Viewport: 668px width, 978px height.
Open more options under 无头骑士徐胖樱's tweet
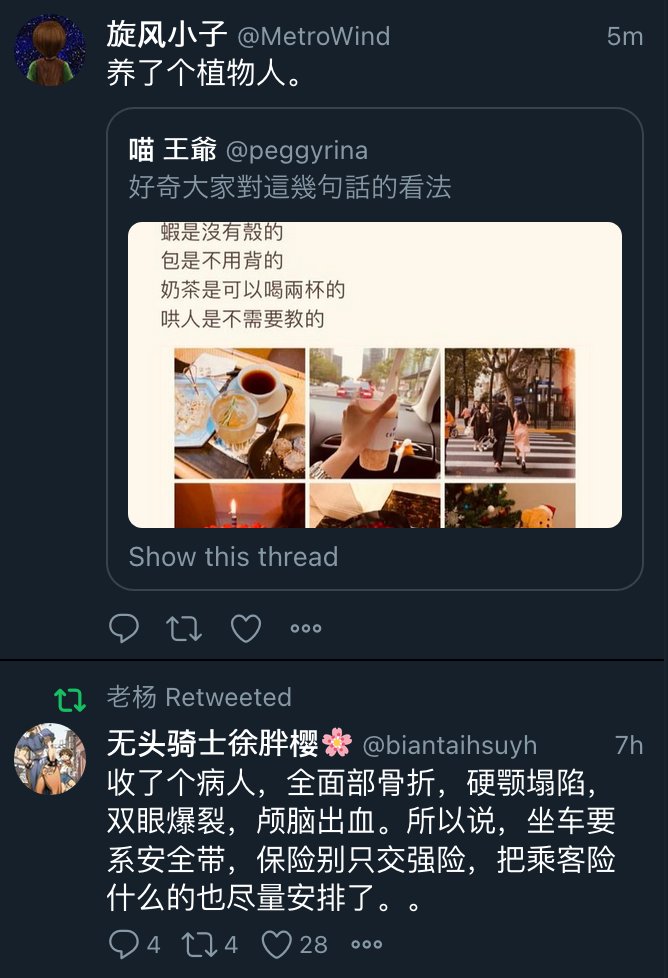click(367, 943)
